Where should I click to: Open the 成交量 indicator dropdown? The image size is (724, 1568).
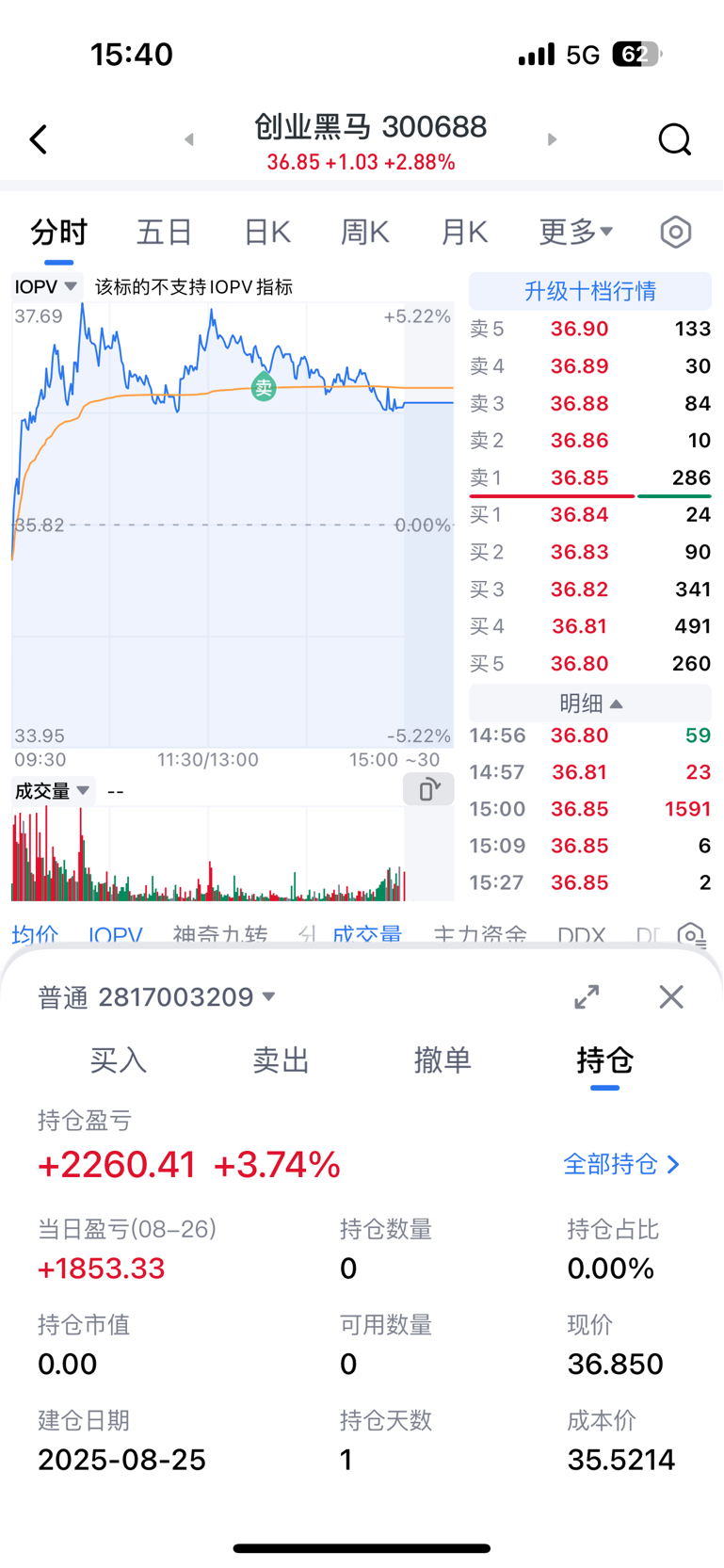pos(53,791)
